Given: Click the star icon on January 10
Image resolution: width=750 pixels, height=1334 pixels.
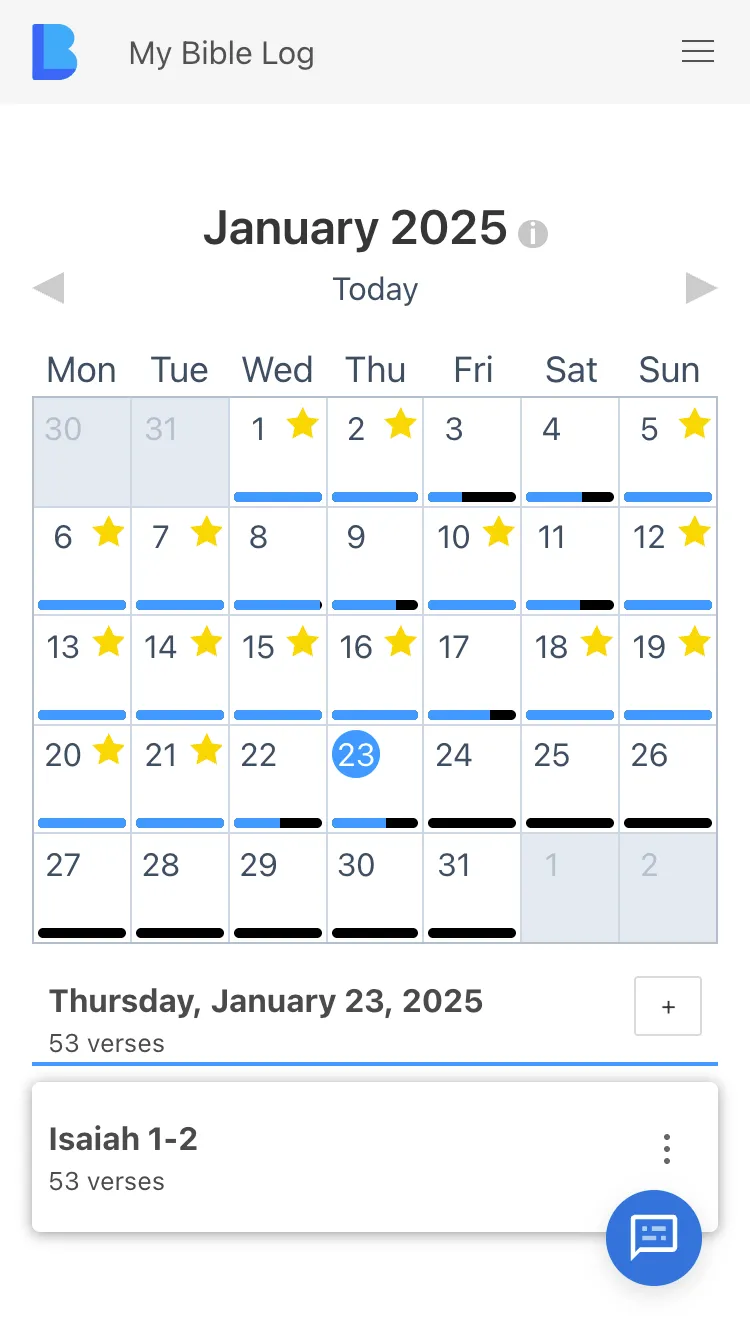Looking at the screenshot, I should tap(499, 532).
